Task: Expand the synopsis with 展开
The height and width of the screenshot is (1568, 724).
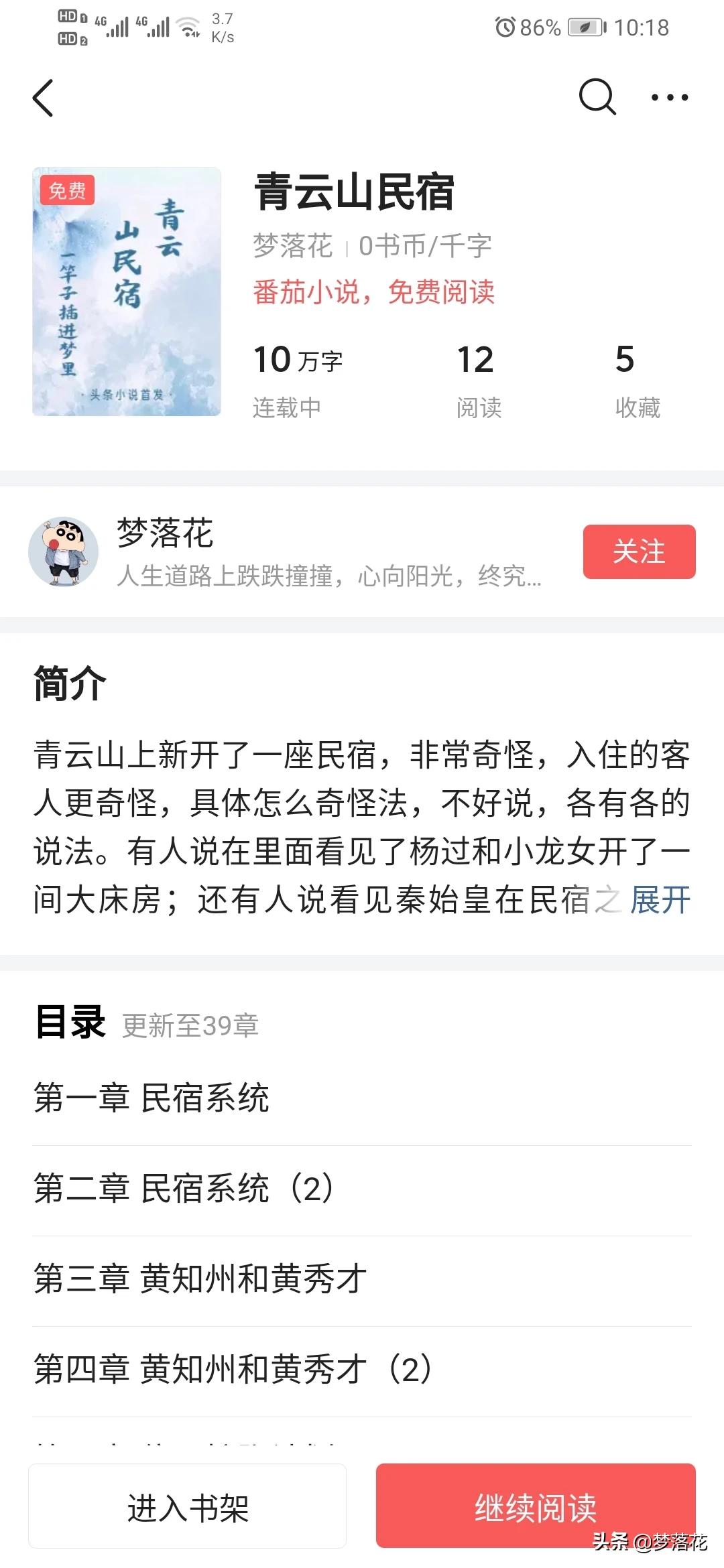Action: click(660, 900)
